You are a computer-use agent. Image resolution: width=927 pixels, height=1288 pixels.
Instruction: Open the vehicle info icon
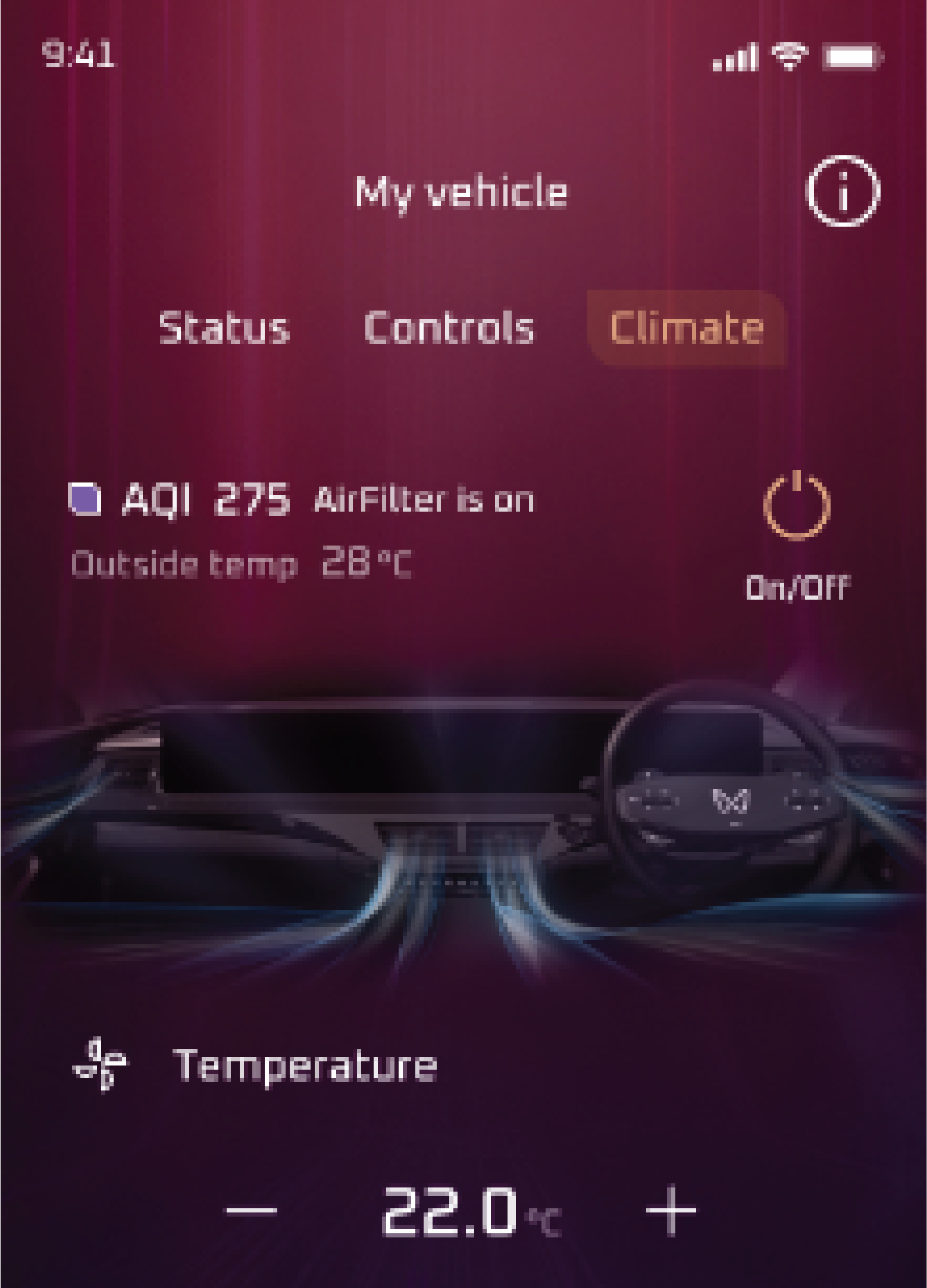click(x=842, y=191)
